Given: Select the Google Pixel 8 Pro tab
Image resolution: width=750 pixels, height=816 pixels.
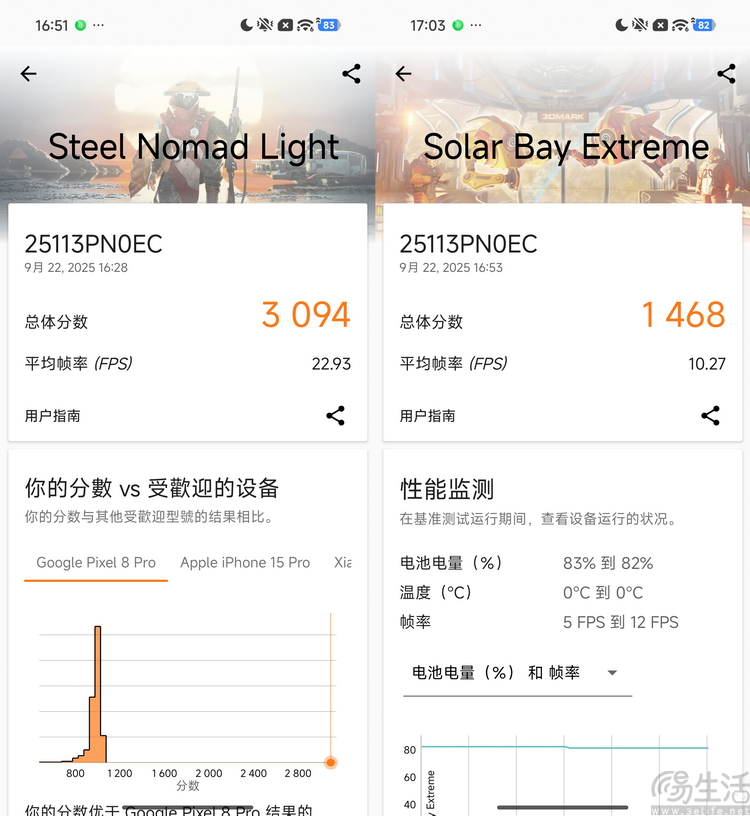Looking at the screenshot, I should (x=95, y=563).
